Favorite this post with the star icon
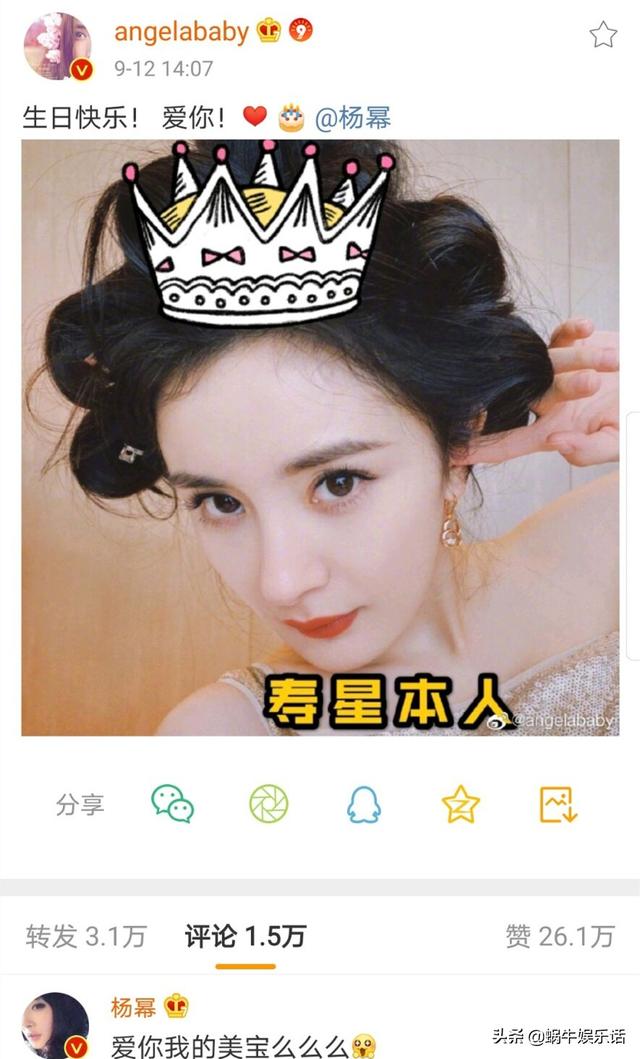The image size is (640, 1059). click(x=603, y=36)
